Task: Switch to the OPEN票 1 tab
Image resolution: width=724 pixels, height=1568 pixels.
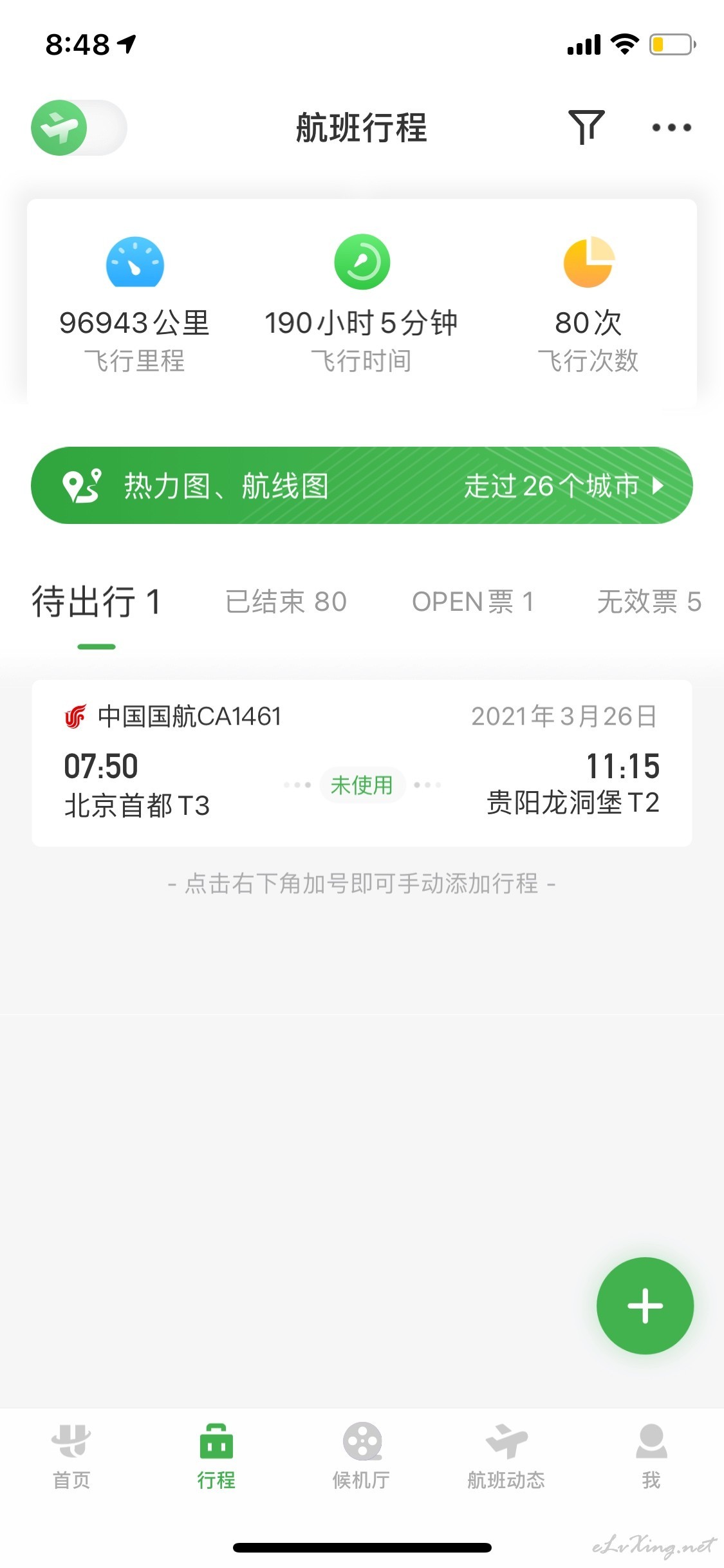Action: 473,602
